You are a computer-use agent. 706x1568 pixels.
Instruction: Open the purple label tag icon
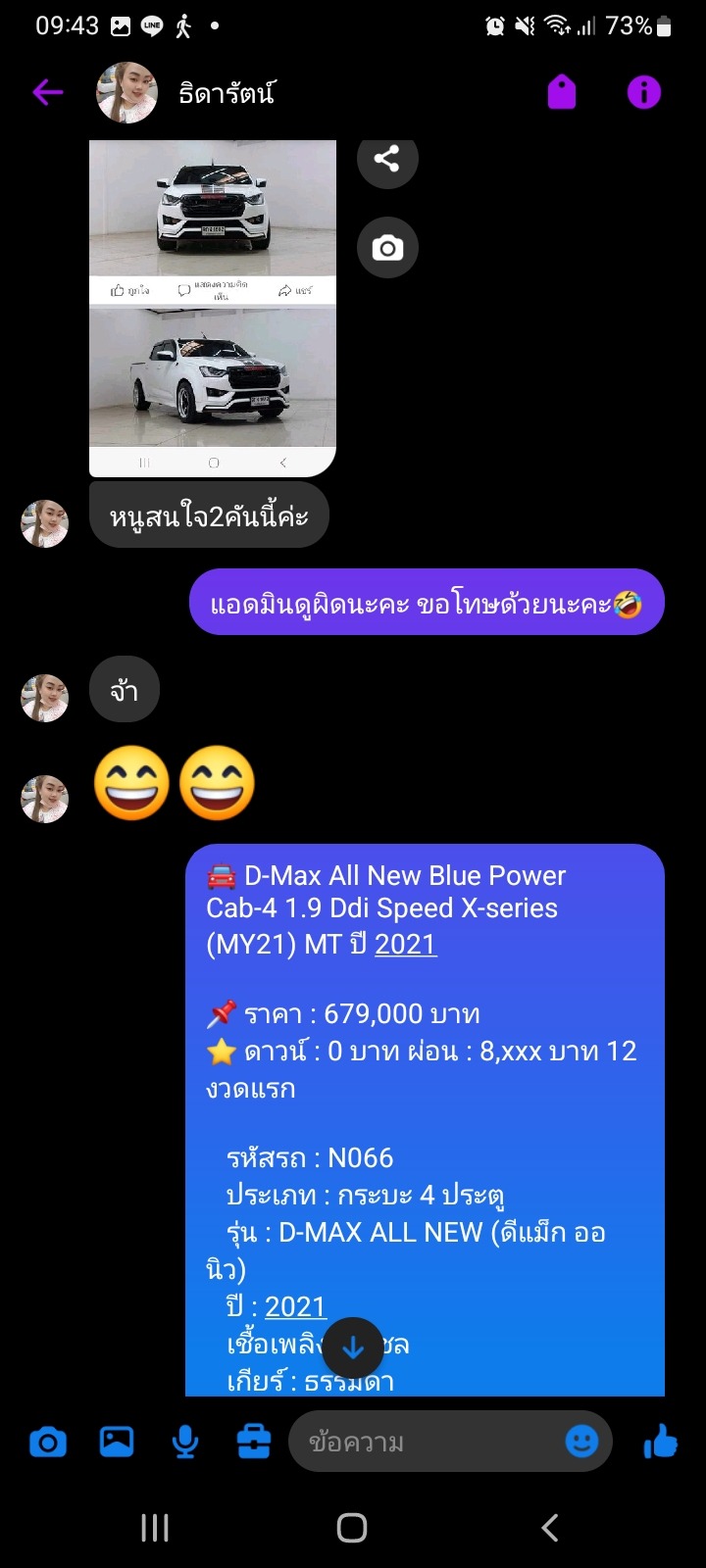click(562, 93)
